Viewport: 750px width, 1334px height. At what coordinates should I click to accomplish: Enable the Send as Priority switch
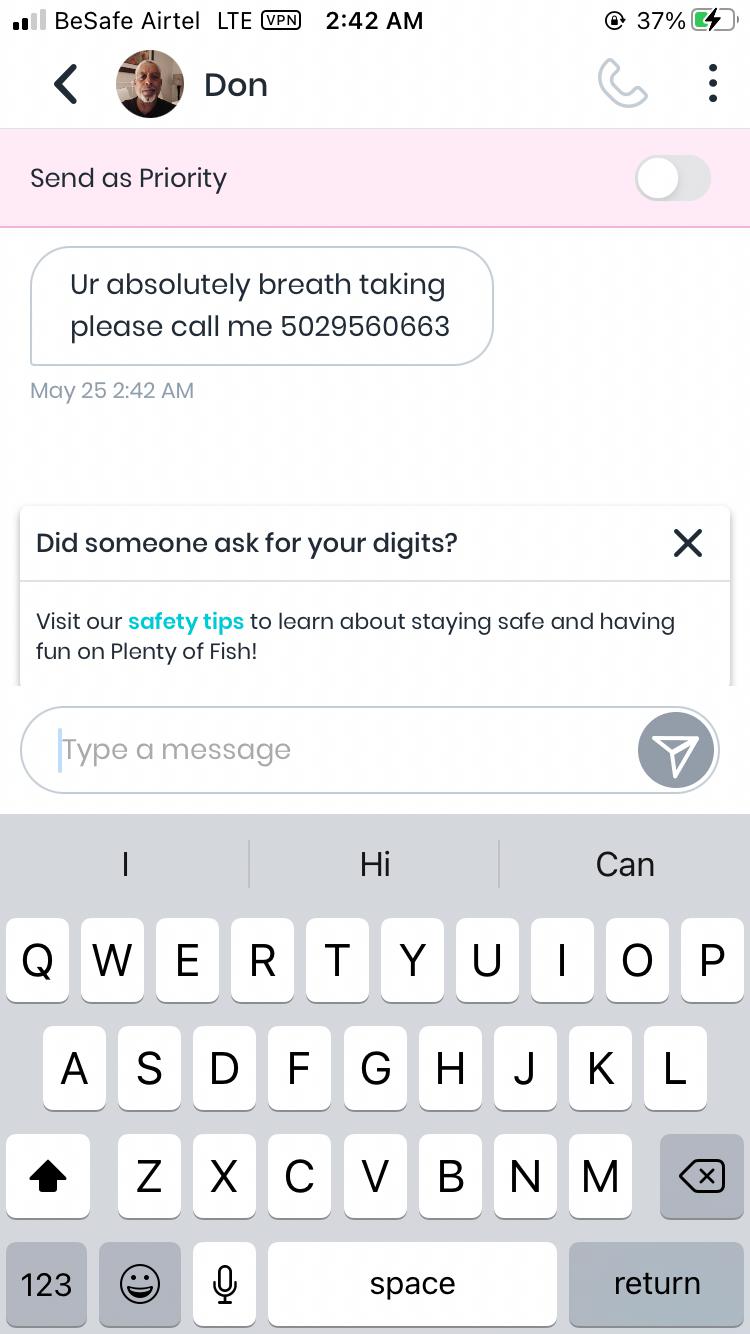coord(672,179)
